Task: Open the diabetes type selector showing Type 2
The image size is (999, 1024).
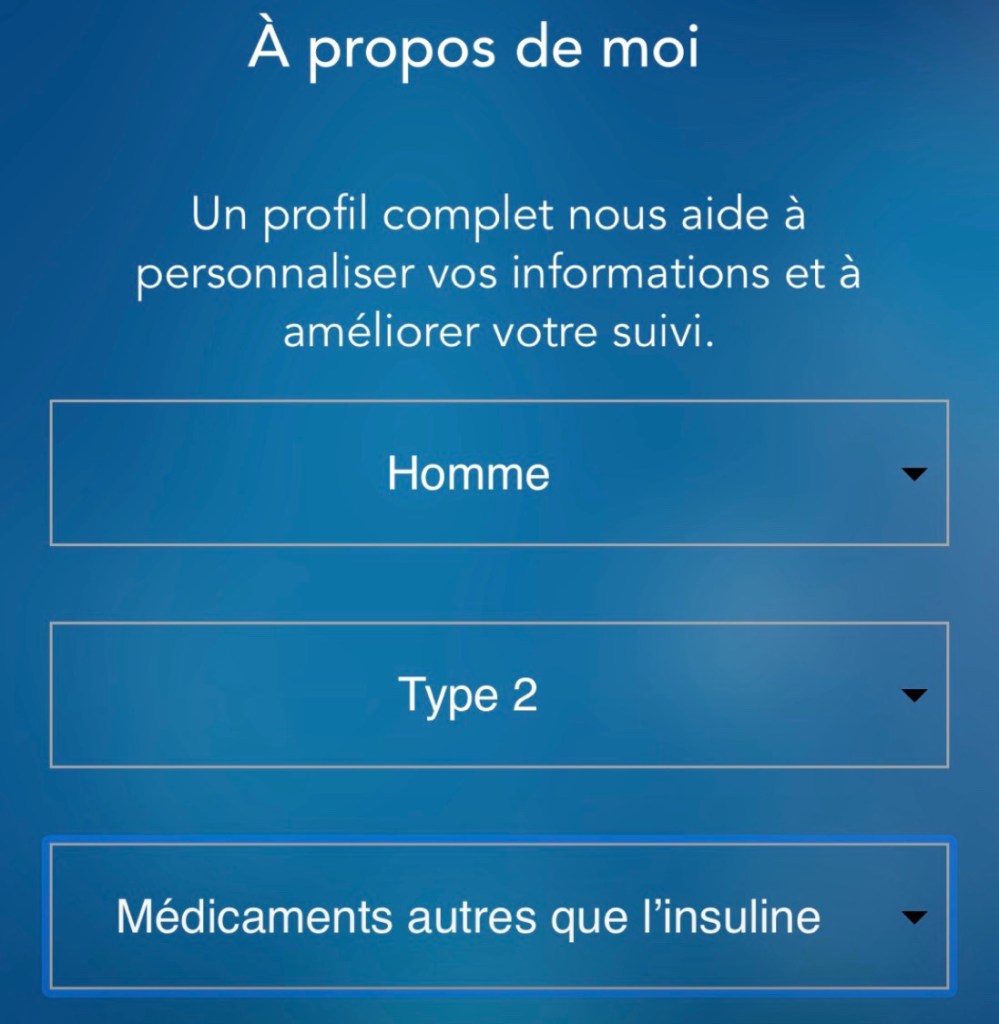Action: [499, 694]
